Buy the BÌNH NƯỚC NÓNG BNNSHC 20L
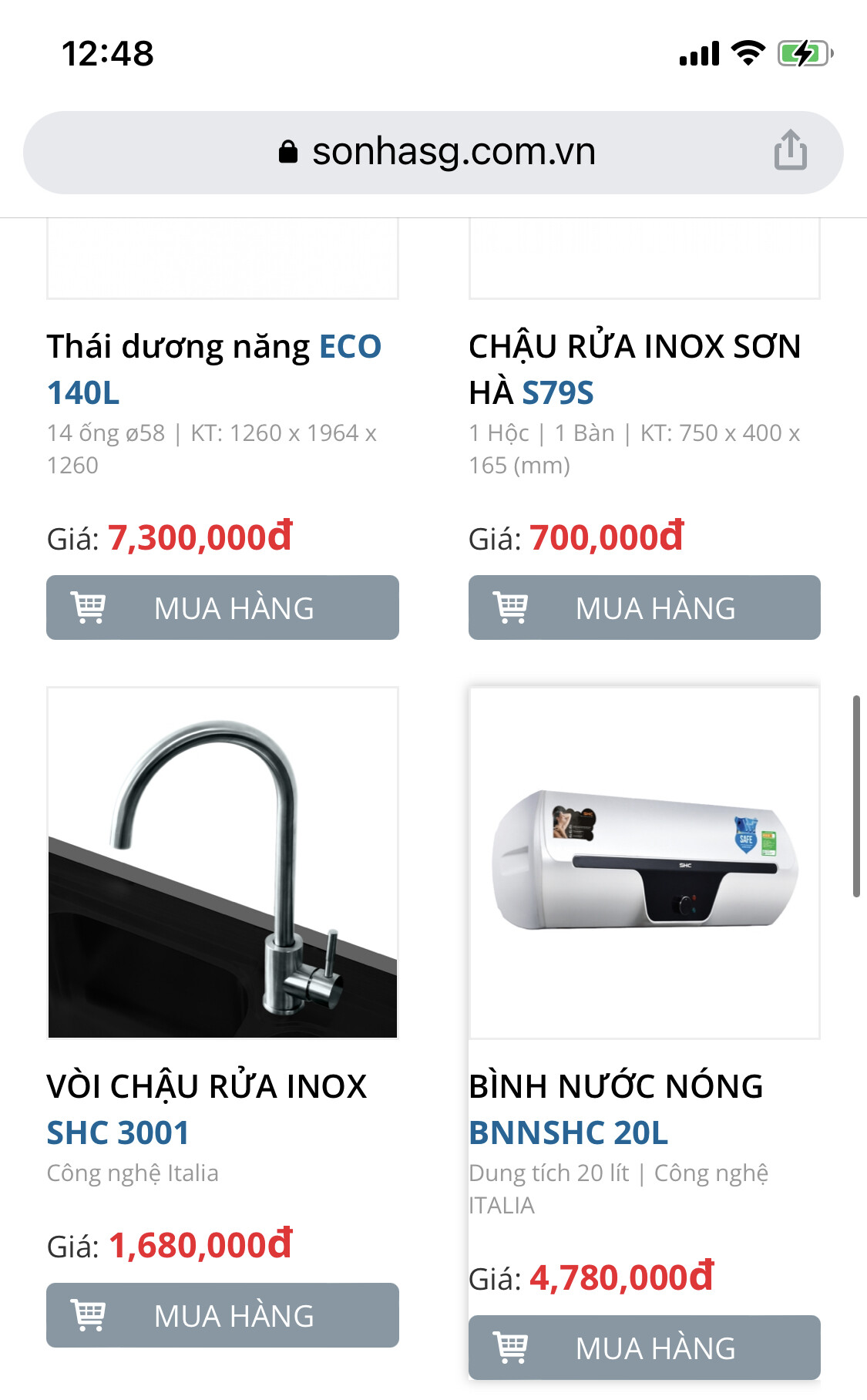Screen dimensions: 867x1400 (644, 1348)
